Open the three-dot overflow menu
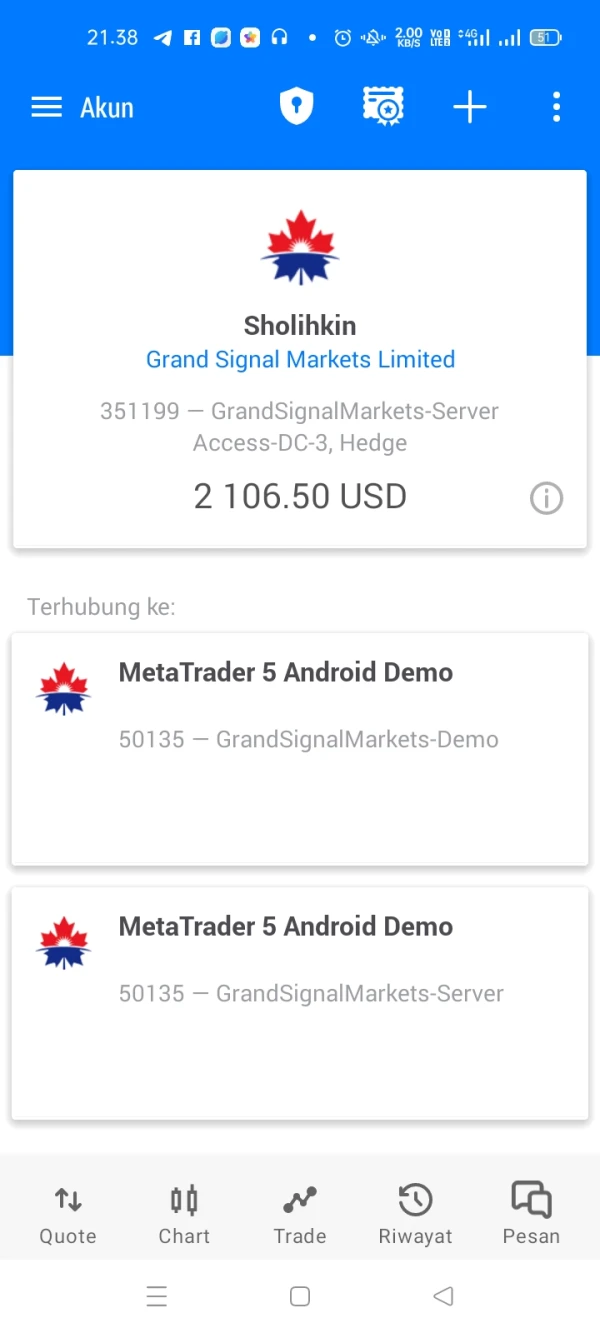Viewport: 600px width, 1333px height. pyautogui.click(x=556, y=107)
